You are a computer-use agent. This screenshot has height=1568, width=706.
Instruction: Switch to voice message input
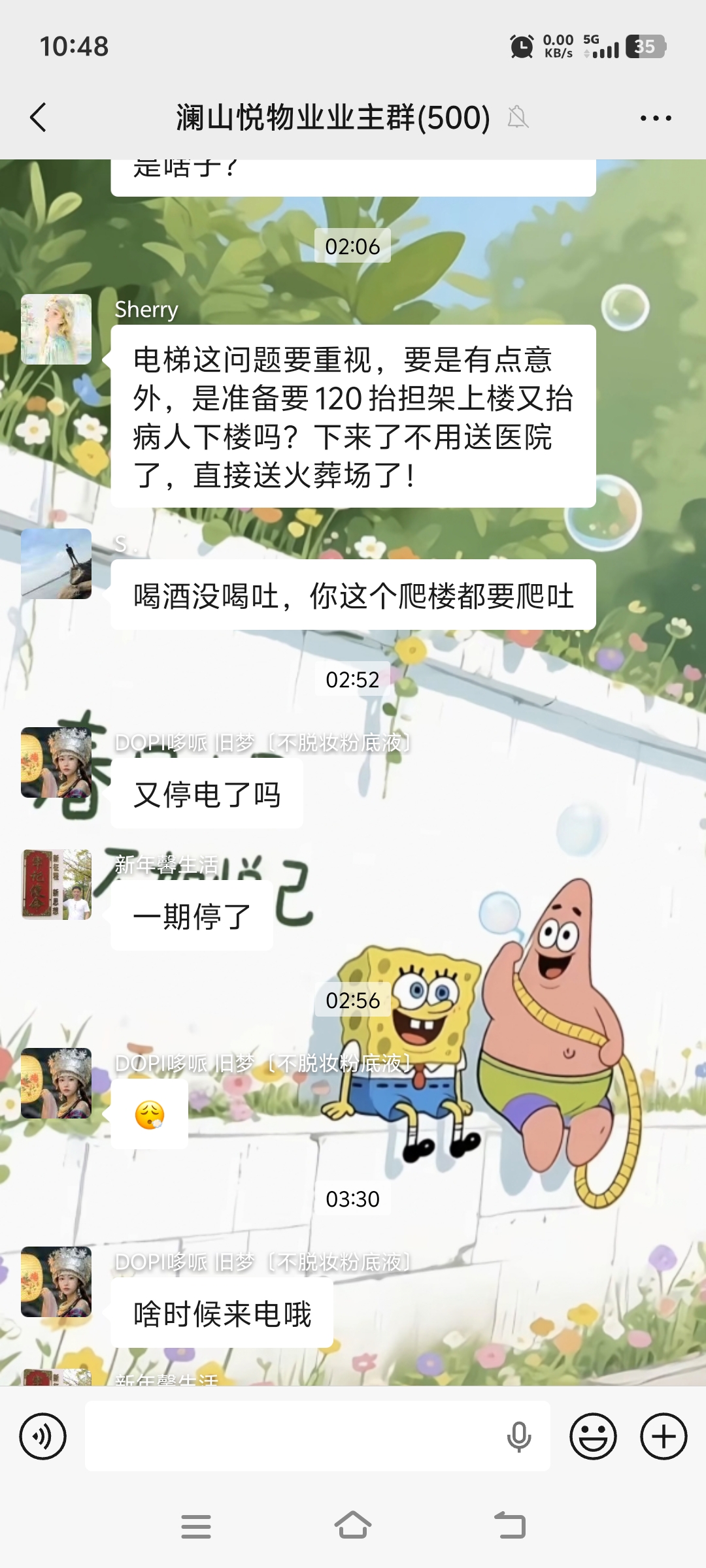pos(43,1436)
